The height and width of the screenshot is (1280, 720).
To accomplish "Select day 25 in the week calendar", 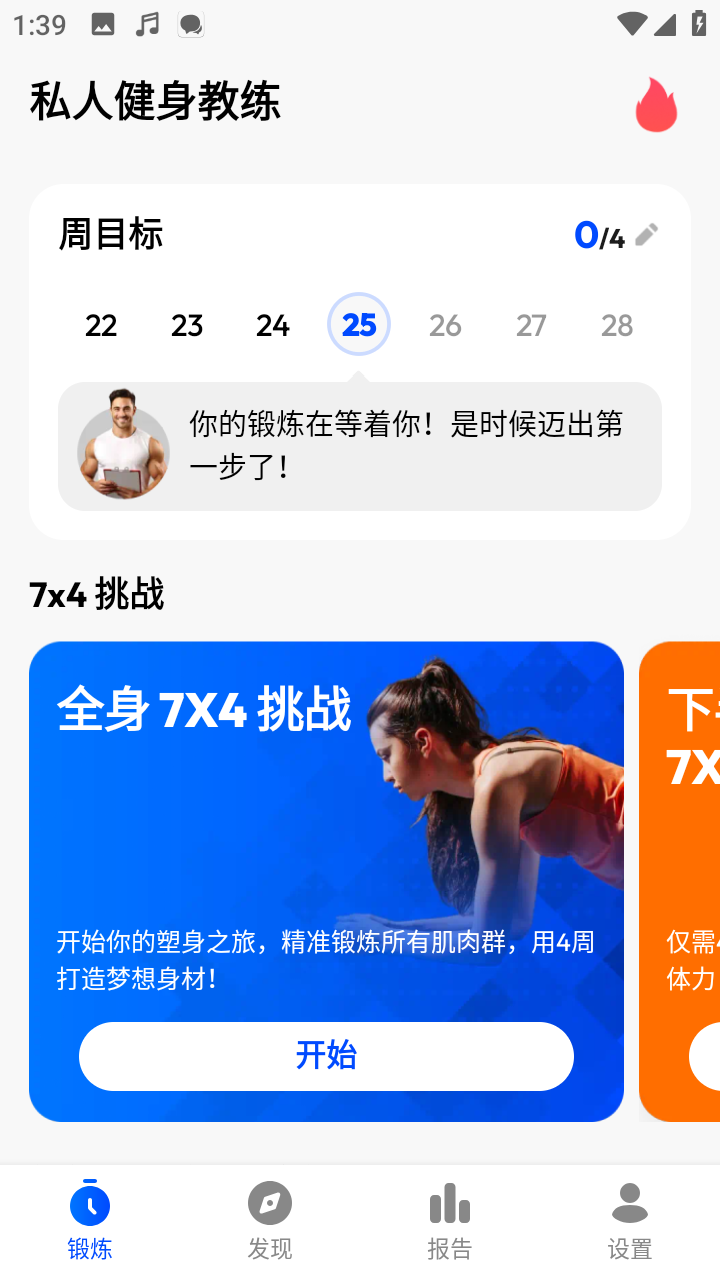I will (x=359, y=325).
